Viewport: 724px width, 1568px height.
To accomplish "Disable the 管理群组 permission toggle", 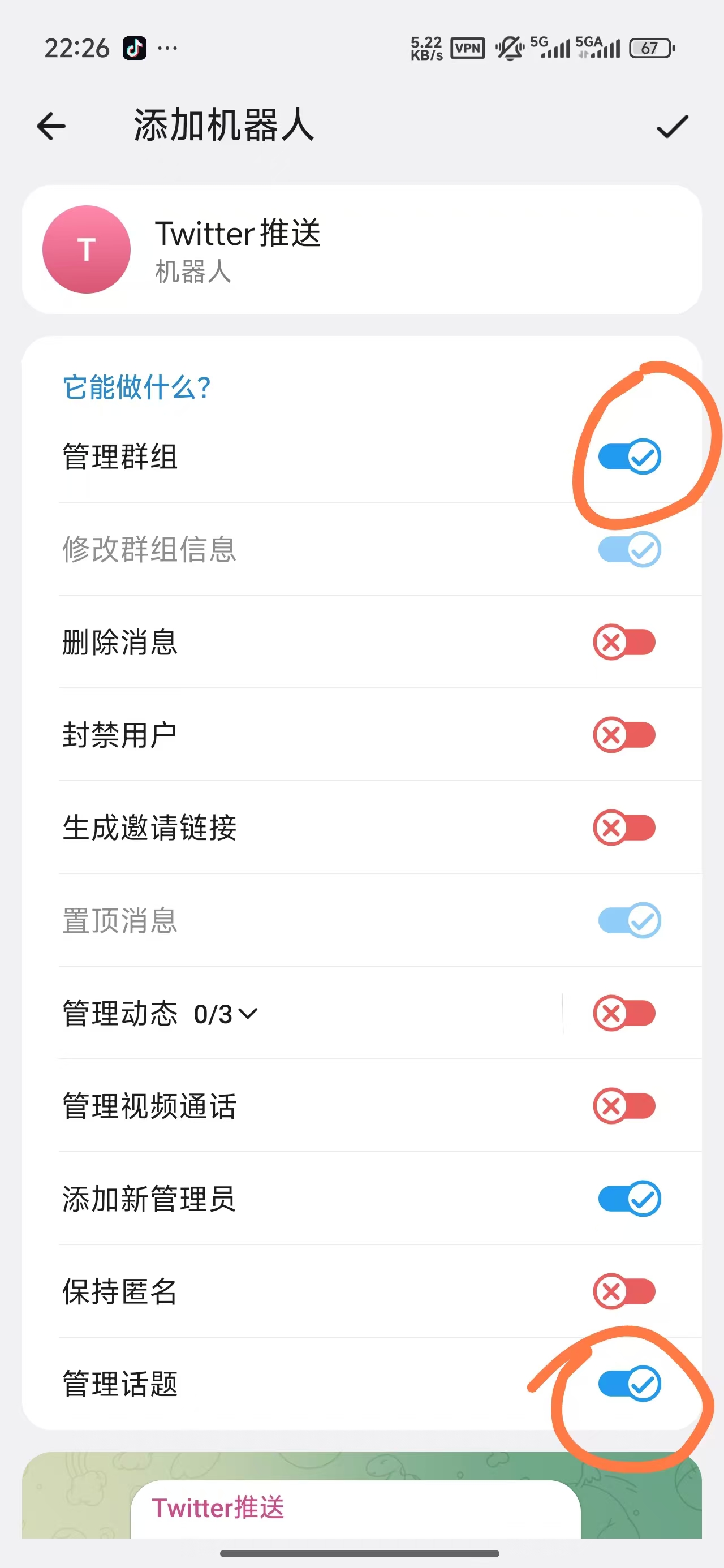I will tap(628, 456).
